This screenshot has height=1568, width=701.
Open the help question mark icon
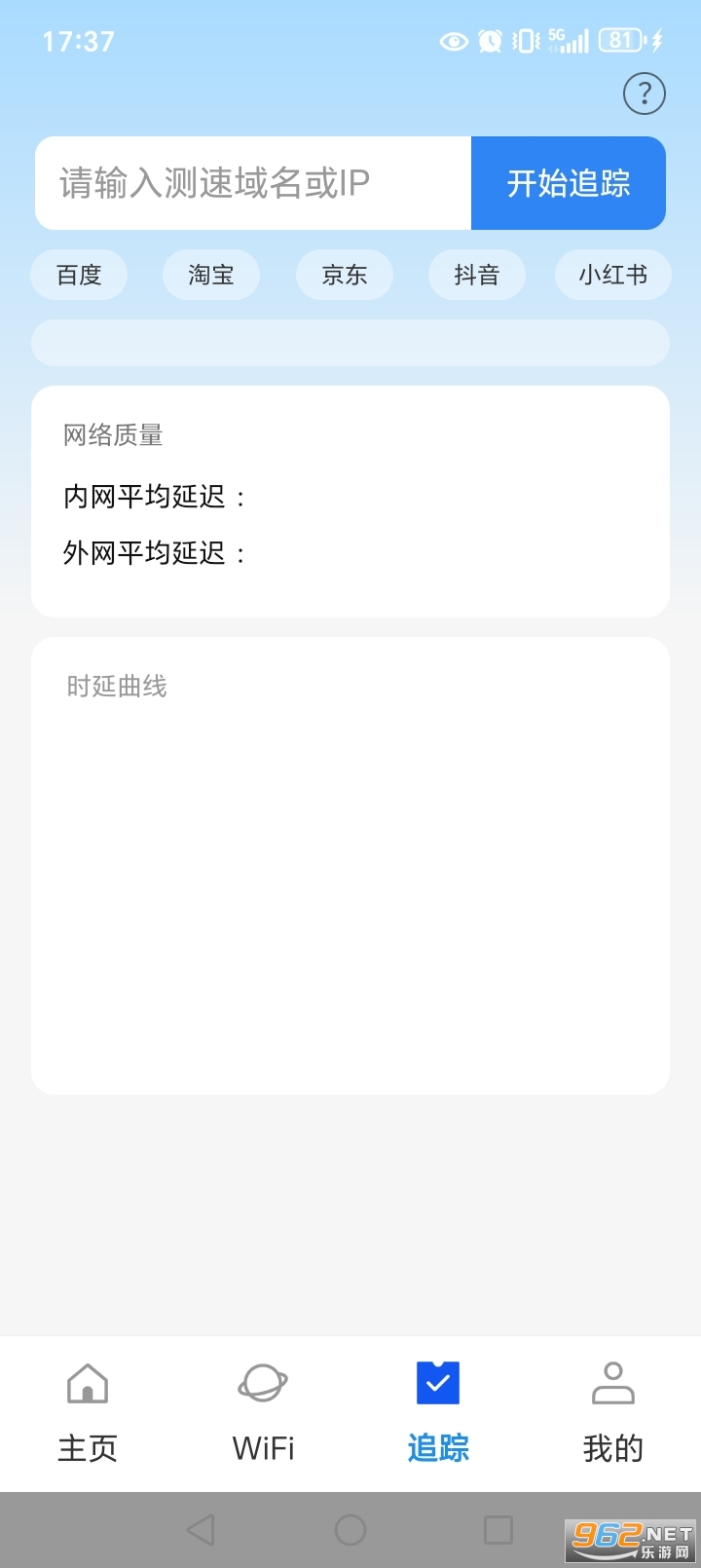point(644,93)
